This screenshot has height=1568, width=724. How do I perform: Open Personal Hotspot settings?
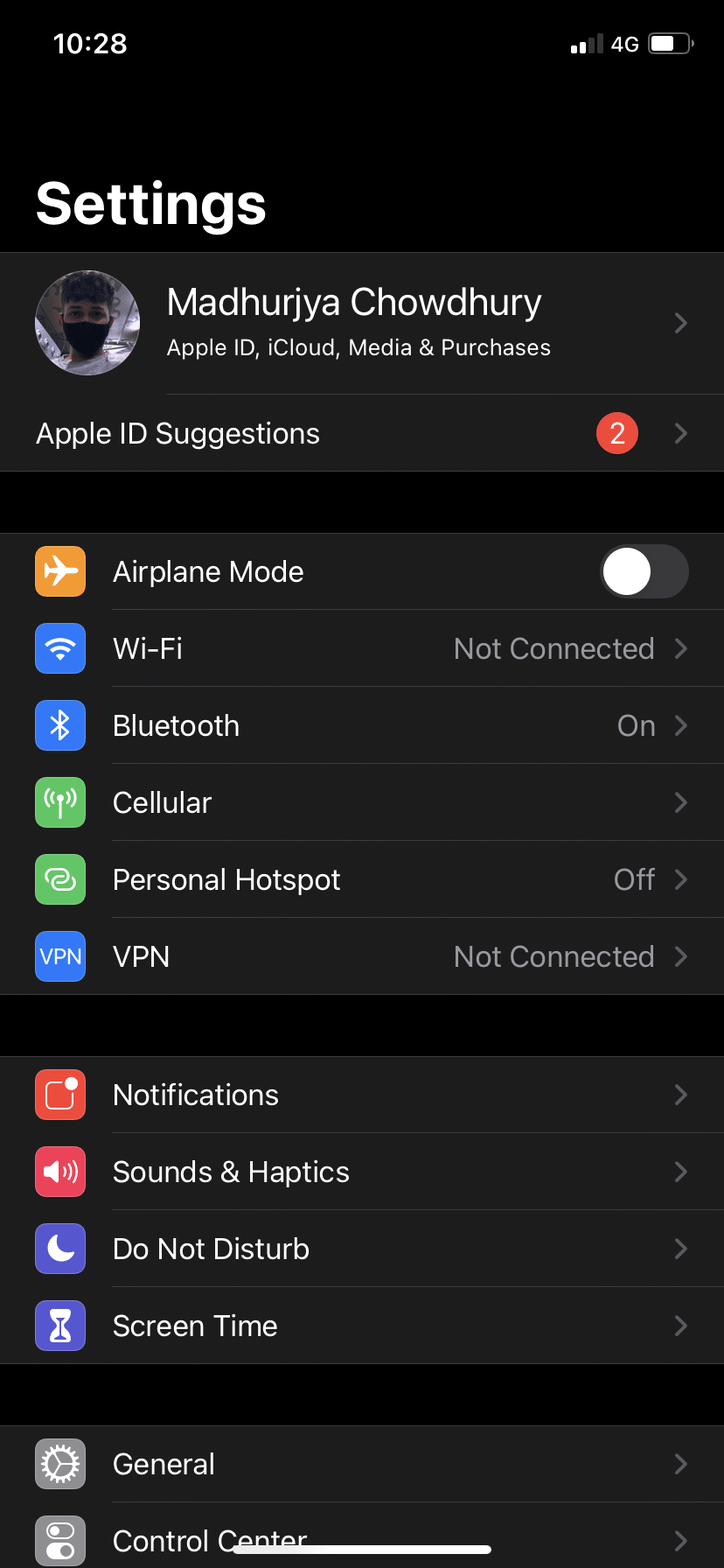362,879
